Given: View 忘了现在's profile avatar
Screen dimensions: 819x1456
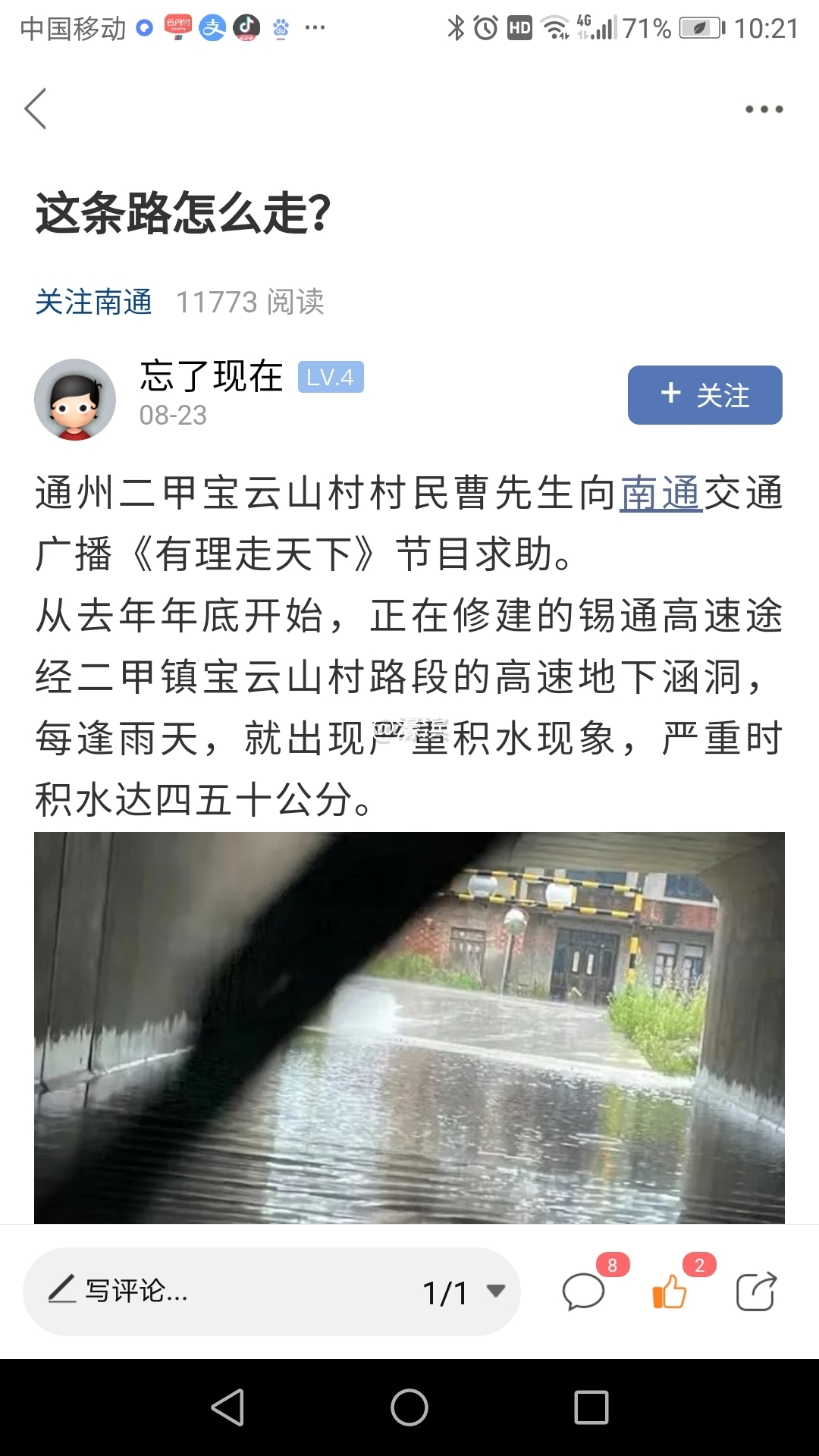Looking at the screenshot, I should tap(74, 400).
